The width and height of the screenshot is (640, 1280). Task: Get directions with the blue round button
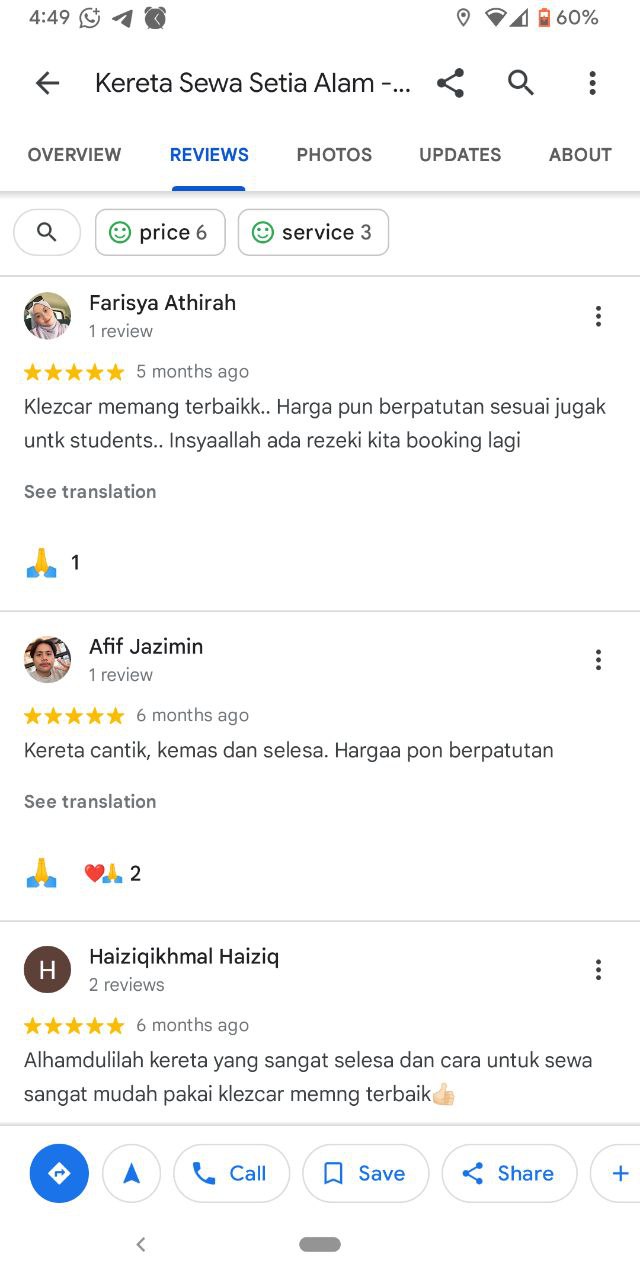(59, 1173)
